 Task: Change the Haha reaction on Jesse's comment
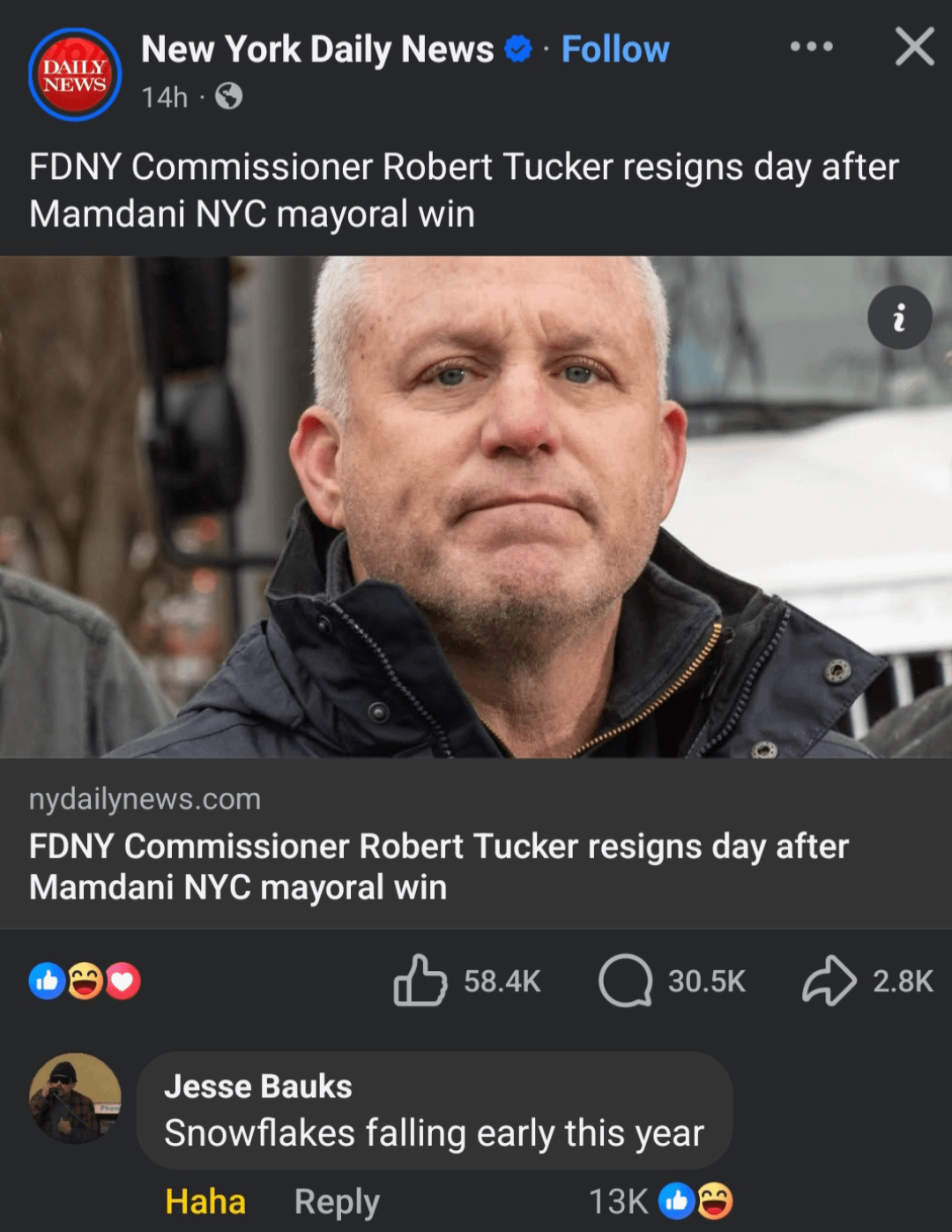(205, 1201)
